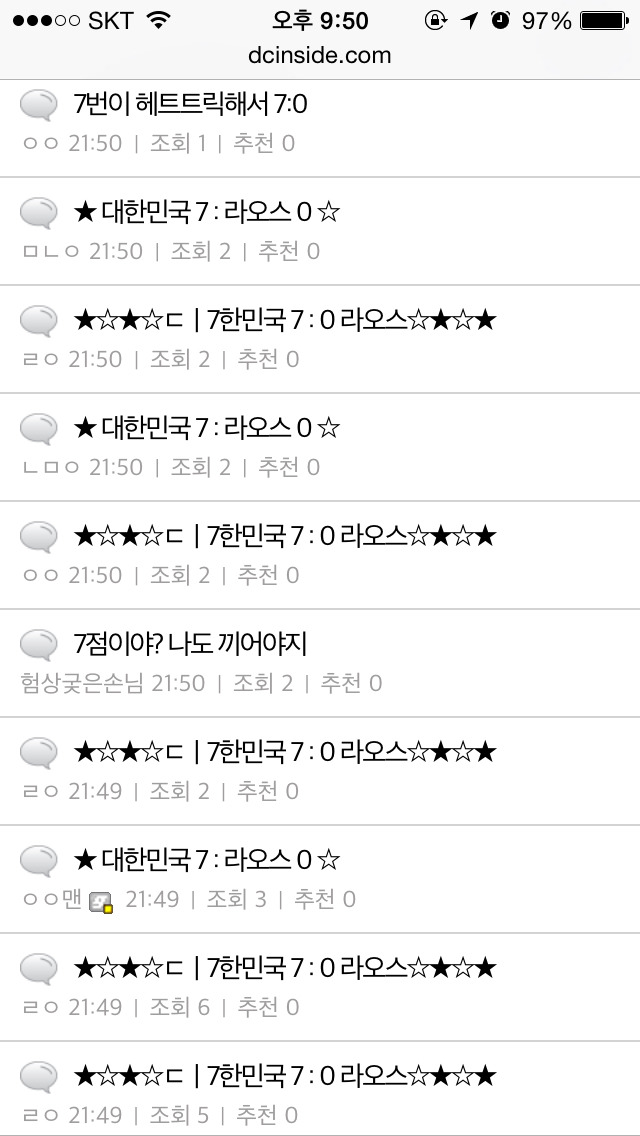The height and width of the screenshot is (1136, 640).
Task: Open the post '7점이야? 나도 끼어야지'
Action: point(190,644)
